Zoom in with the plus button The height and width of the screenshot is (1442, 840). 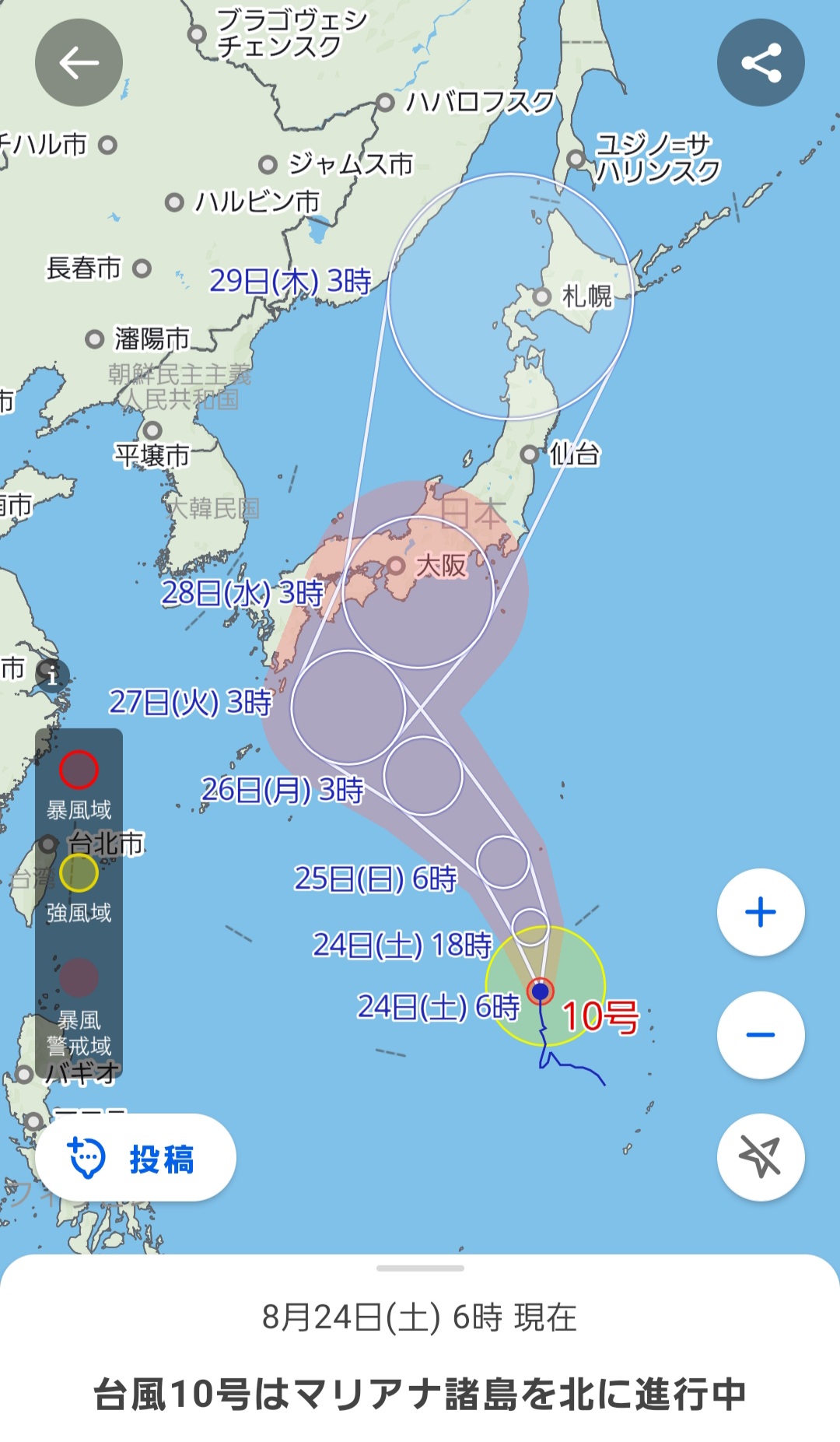(x=760, y=912)
